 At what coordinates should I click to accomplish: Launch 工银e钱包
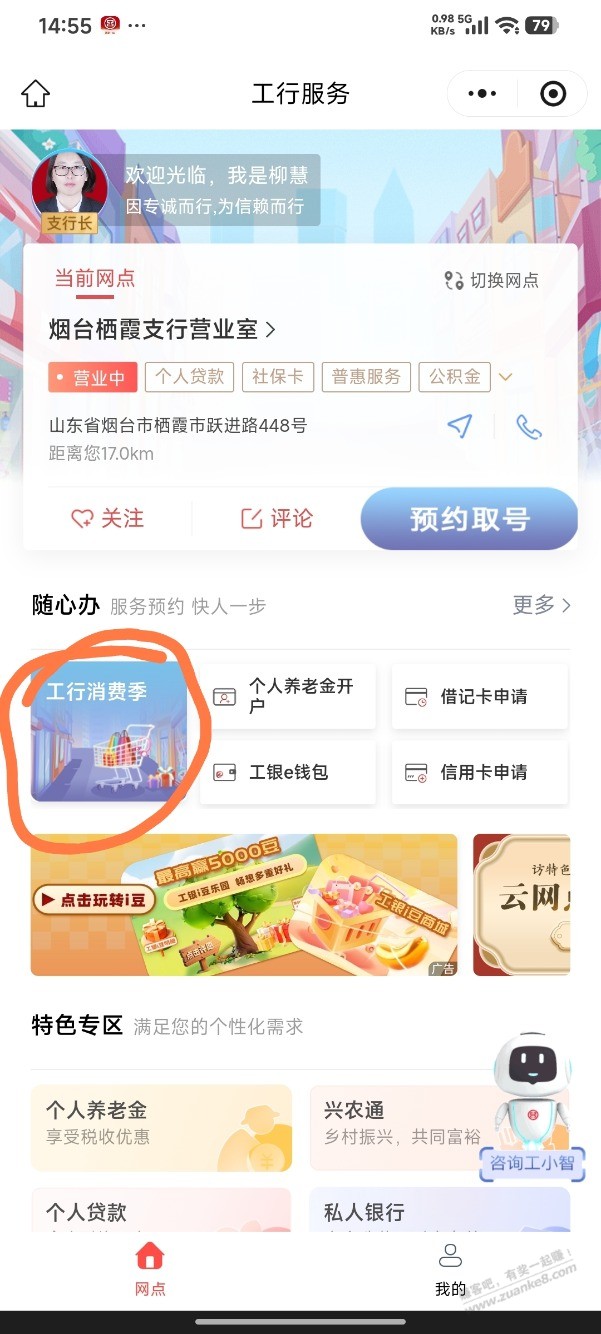point(288,772)
